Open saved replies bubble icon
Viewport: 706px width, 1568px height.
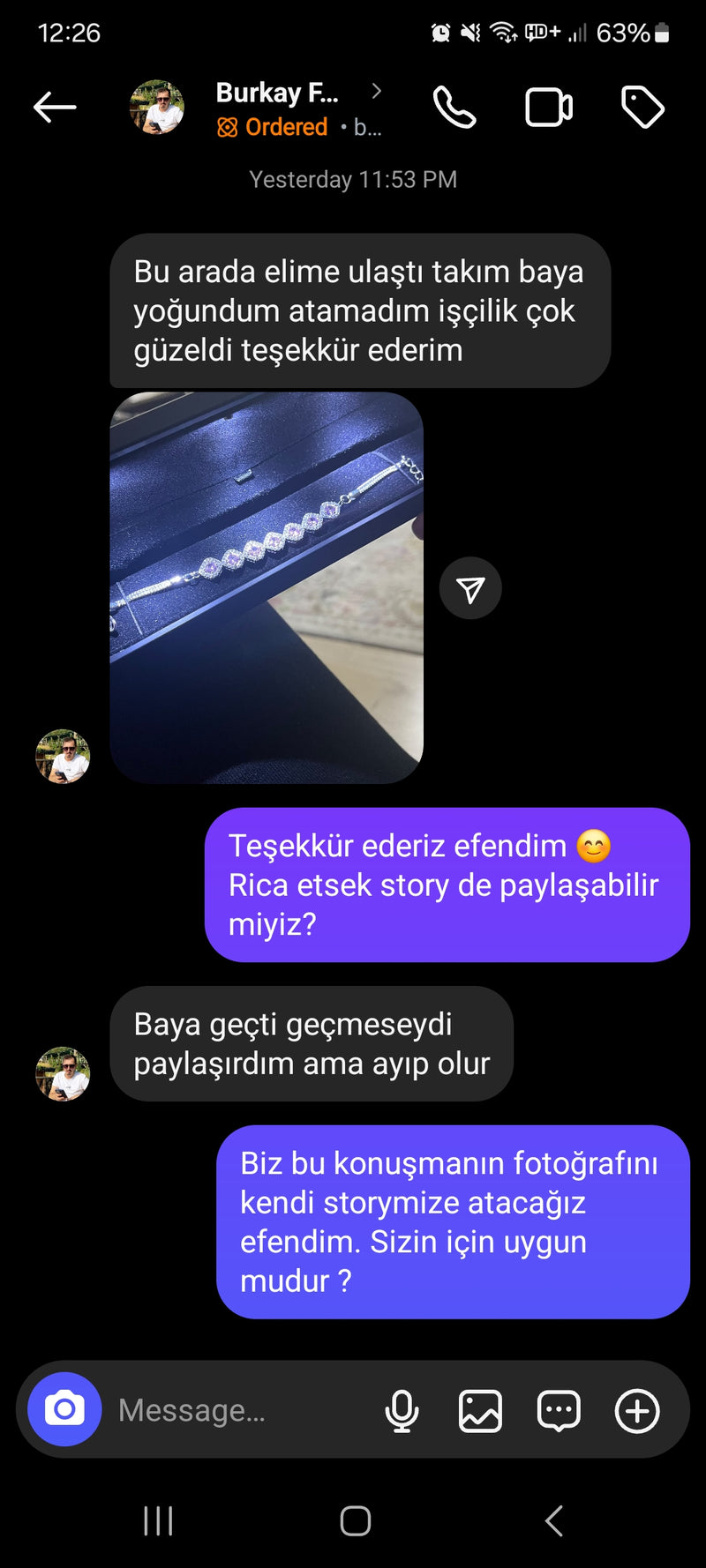click(x=559, y=1409)
